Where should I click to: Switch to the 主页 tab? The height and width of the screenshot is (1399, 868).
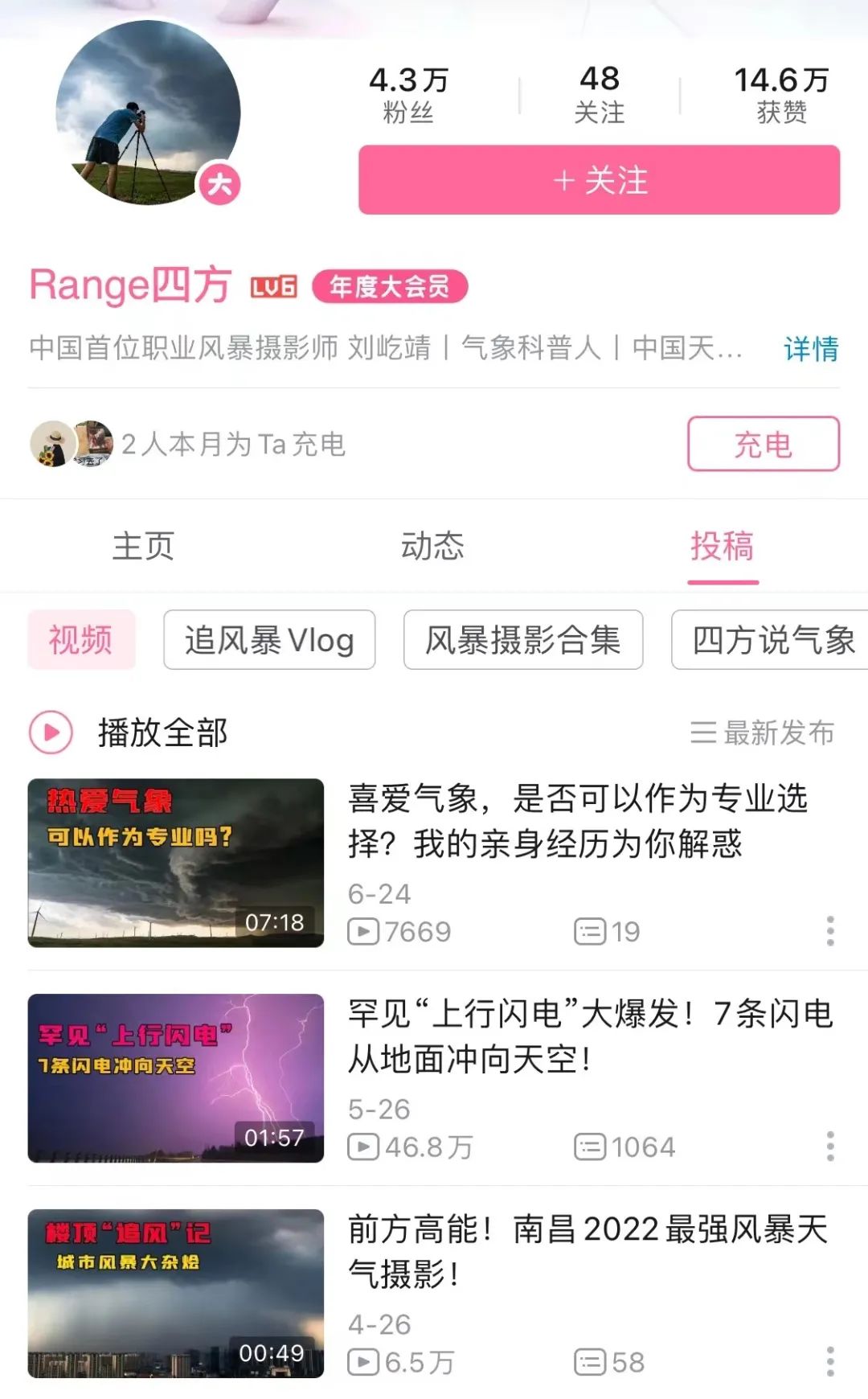[x=143, y=547]
